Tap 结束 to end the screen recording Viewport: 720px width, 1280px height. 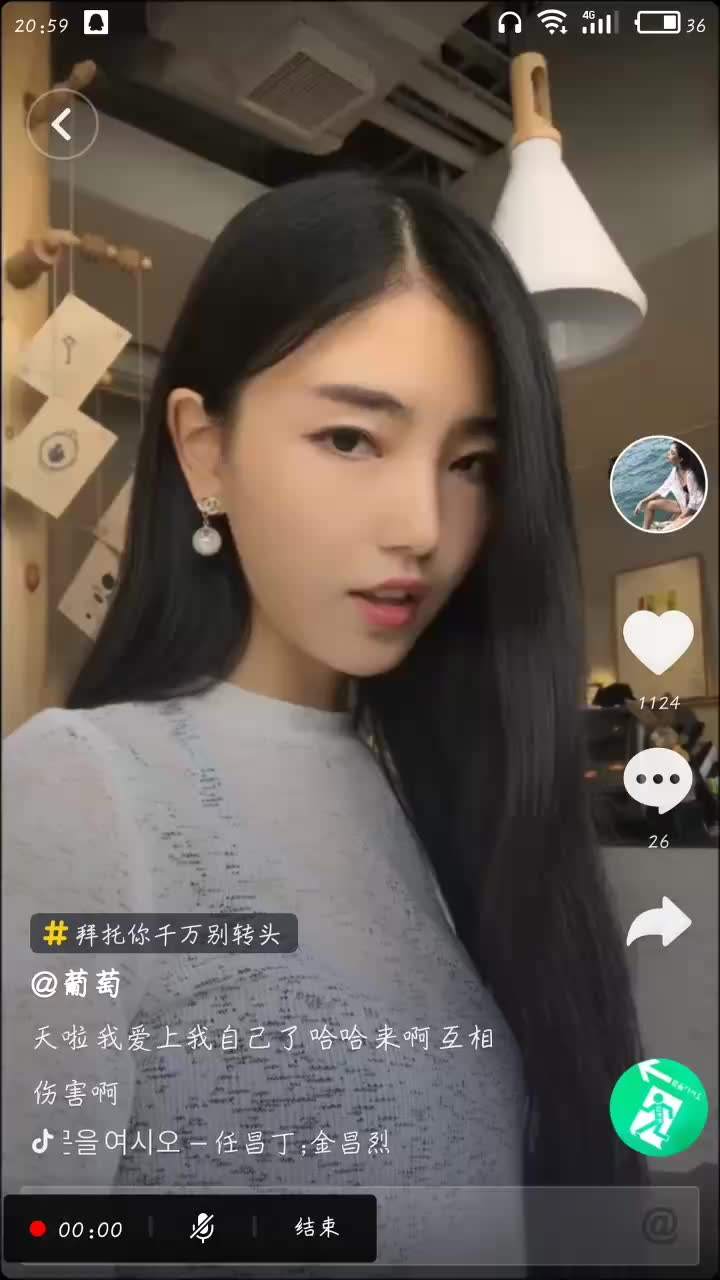click(x=317, y=1228)
